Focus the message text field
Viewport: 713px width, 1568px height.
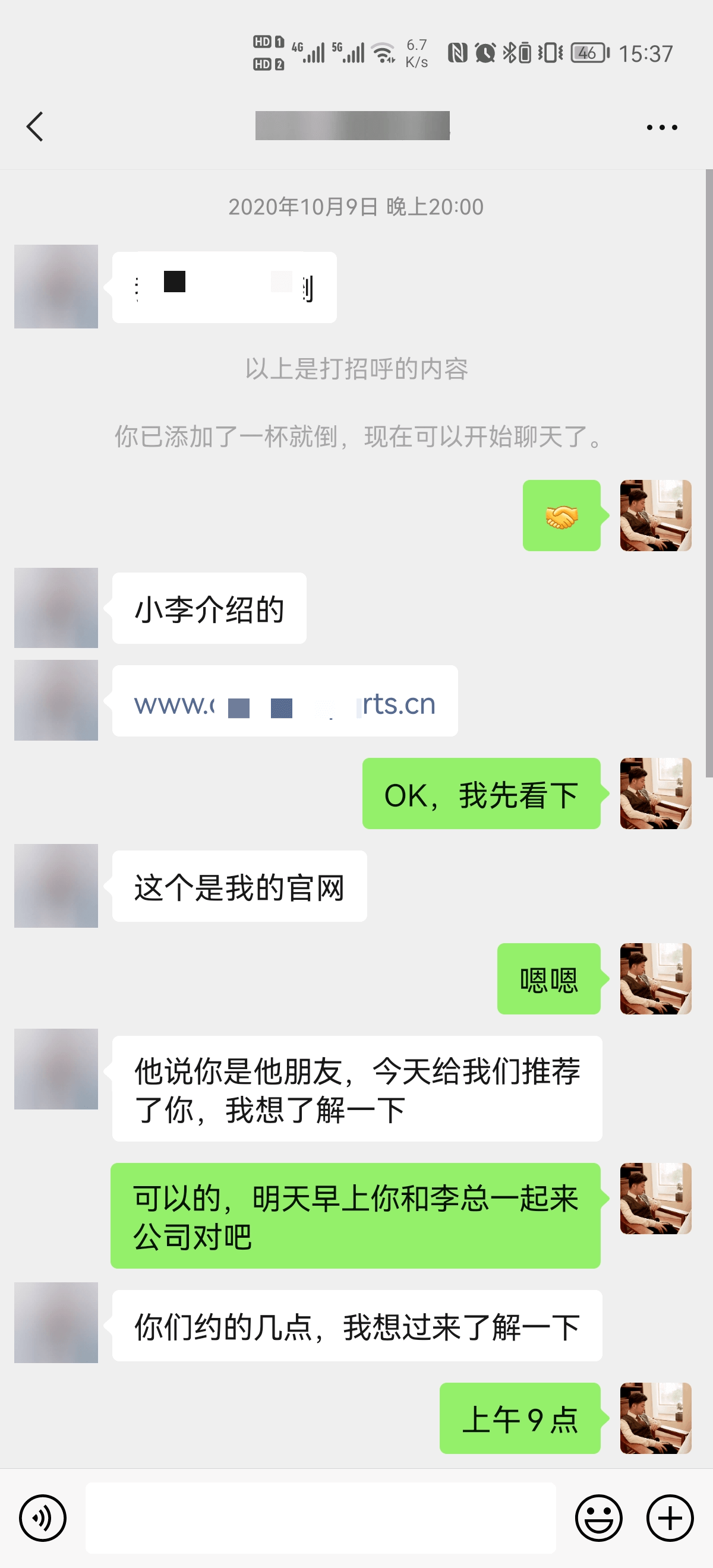point(320,1518)
